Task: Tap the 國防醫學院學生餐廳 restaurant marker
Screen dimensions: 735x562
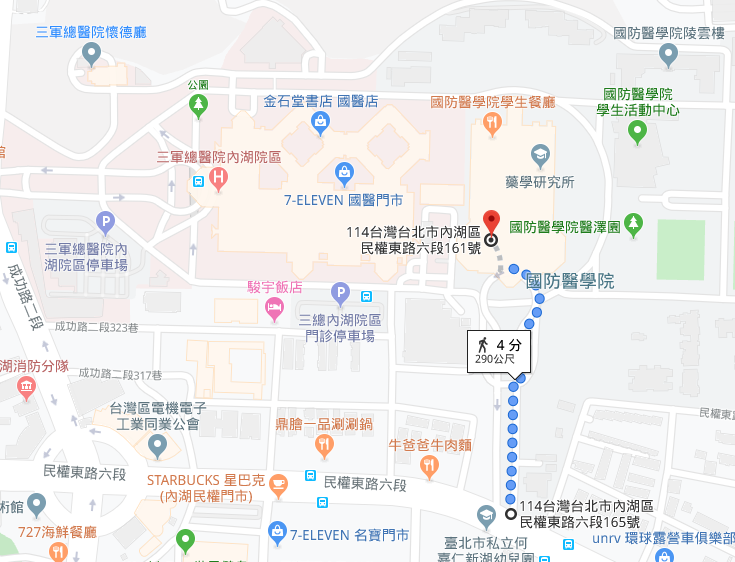Action: [492, 125]
